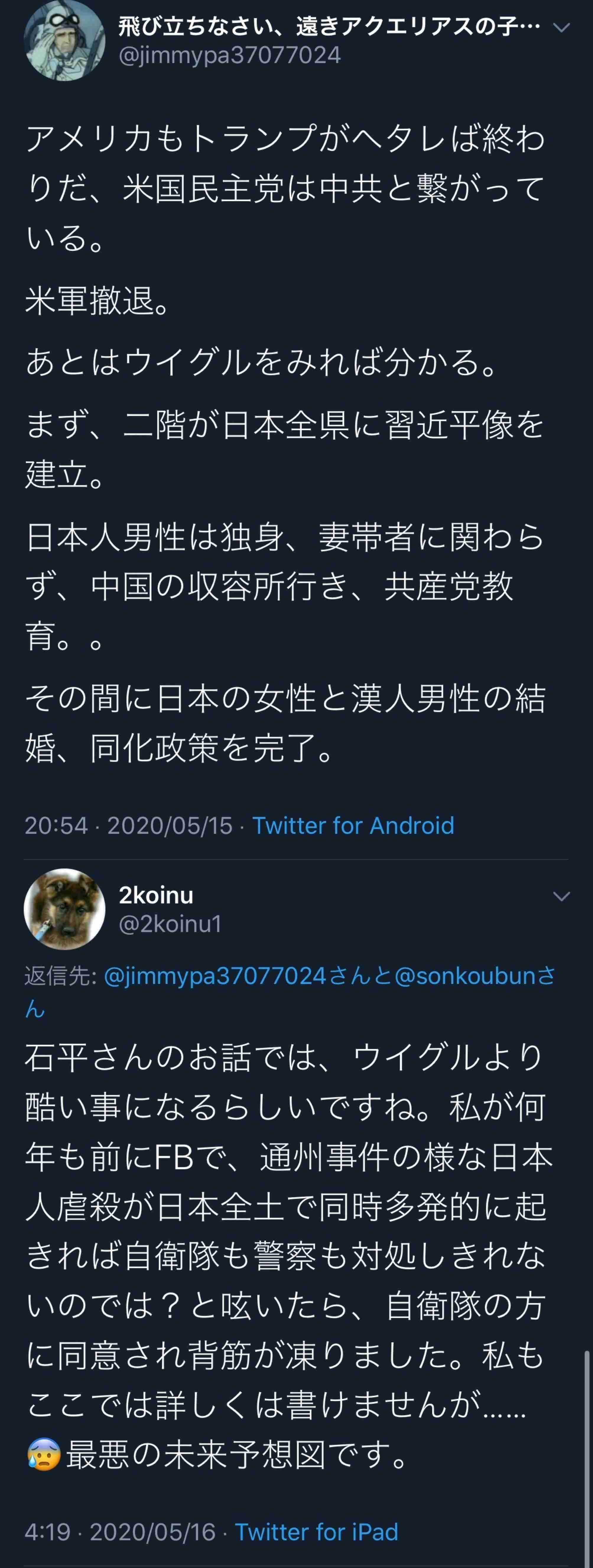Open the Twitter for Android link
This screenshot has height=1568, width=593.
point(353,826)
